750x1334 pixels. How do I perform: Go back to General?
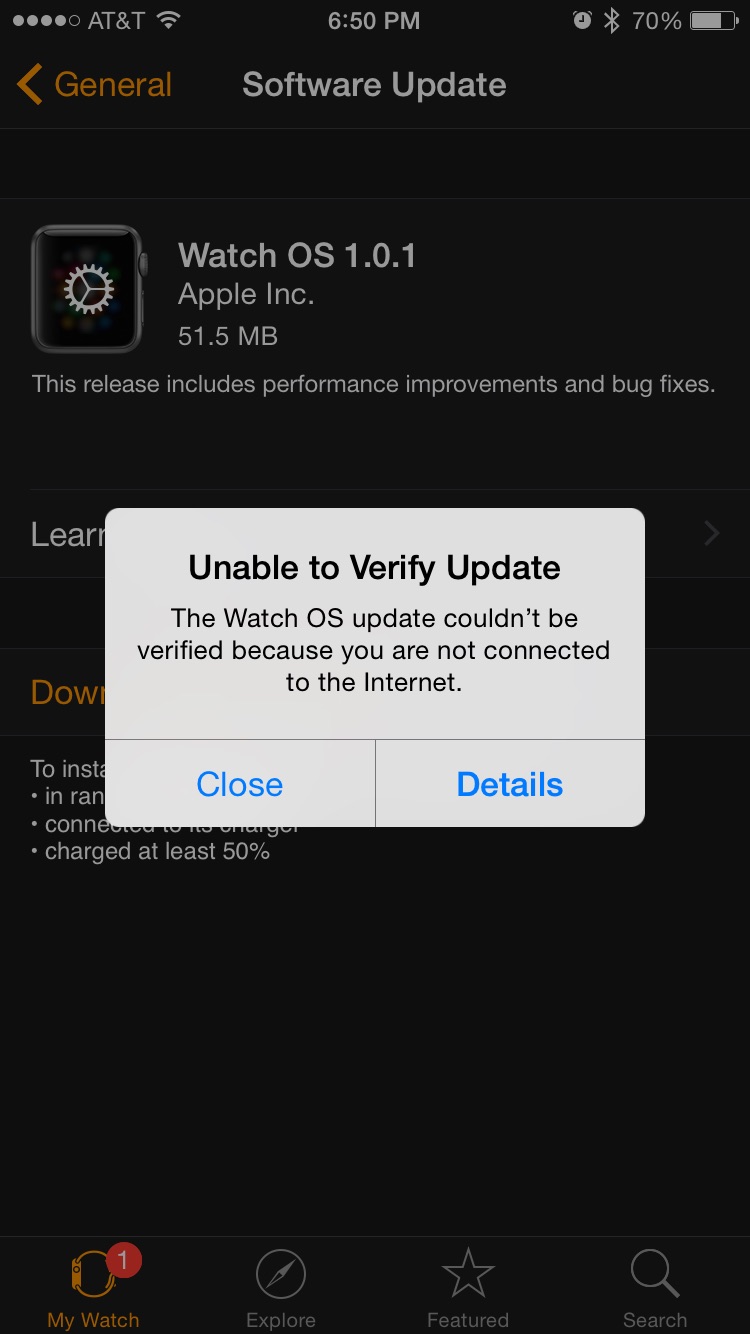[95, 85]
